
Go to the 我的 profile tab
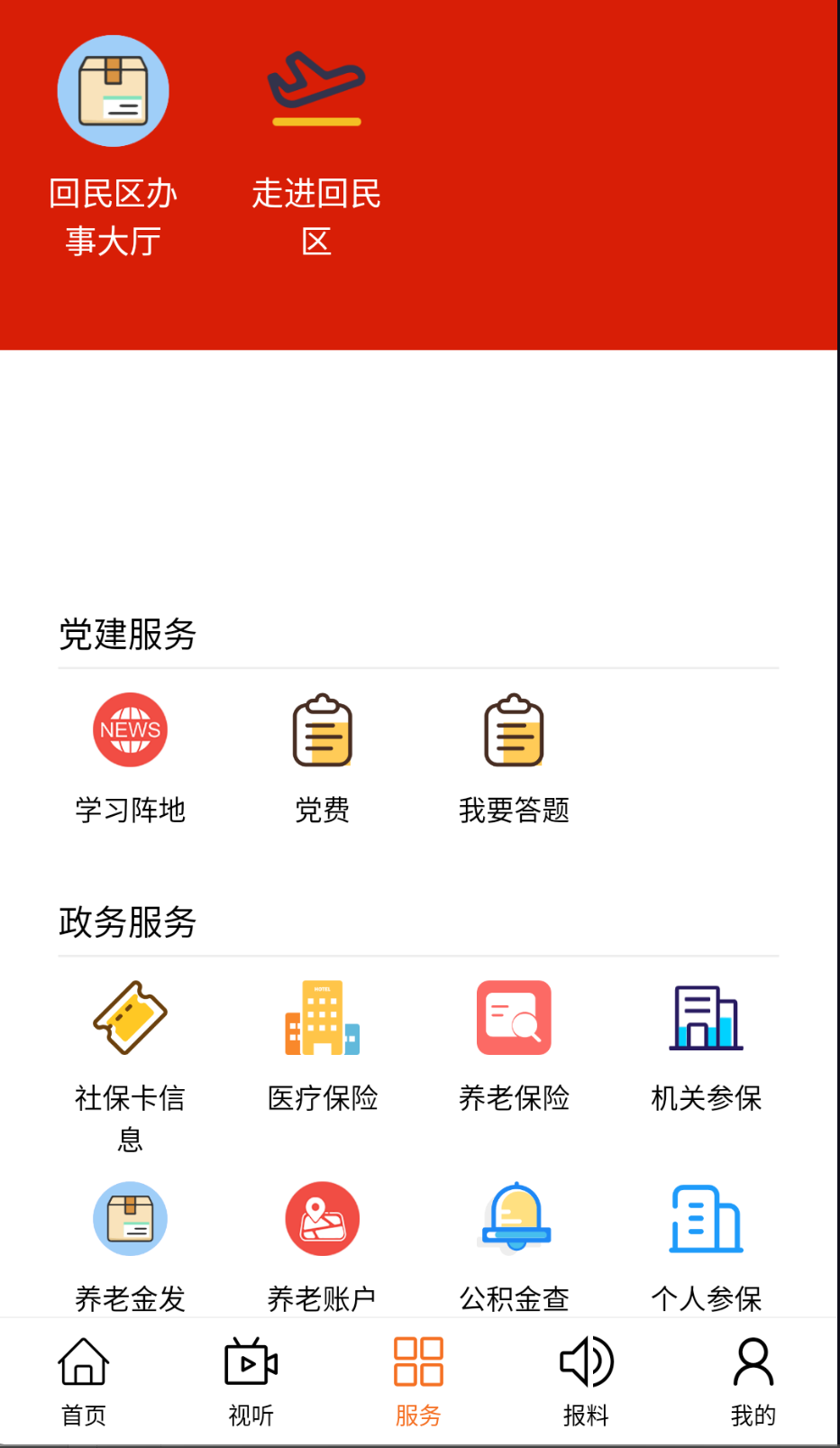point(753,1379)
